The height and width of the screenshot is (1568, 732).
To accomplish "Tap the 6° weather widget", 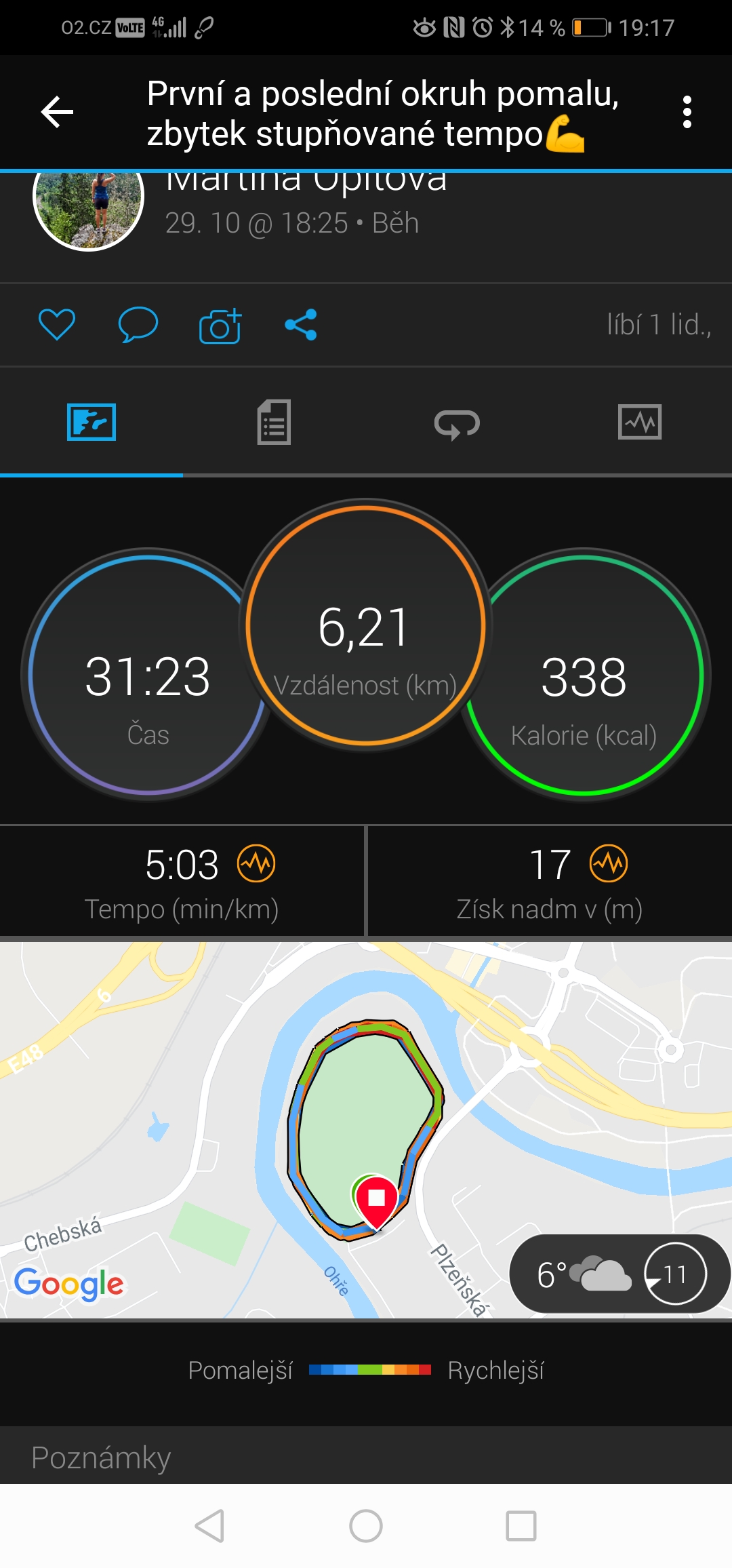I will tap(619, 1274).
